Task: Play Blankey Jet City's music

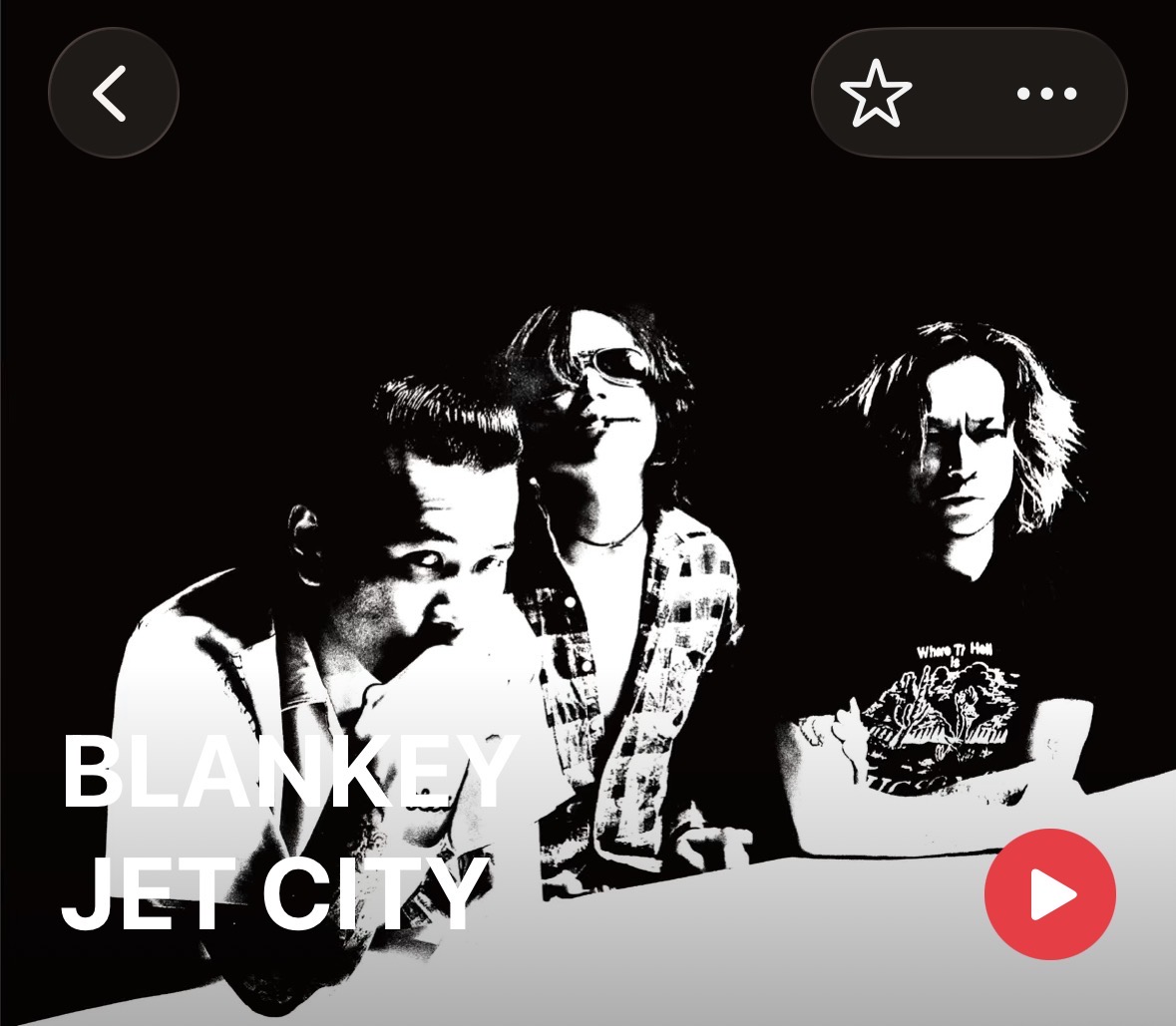Action: tap(1049, 893)
